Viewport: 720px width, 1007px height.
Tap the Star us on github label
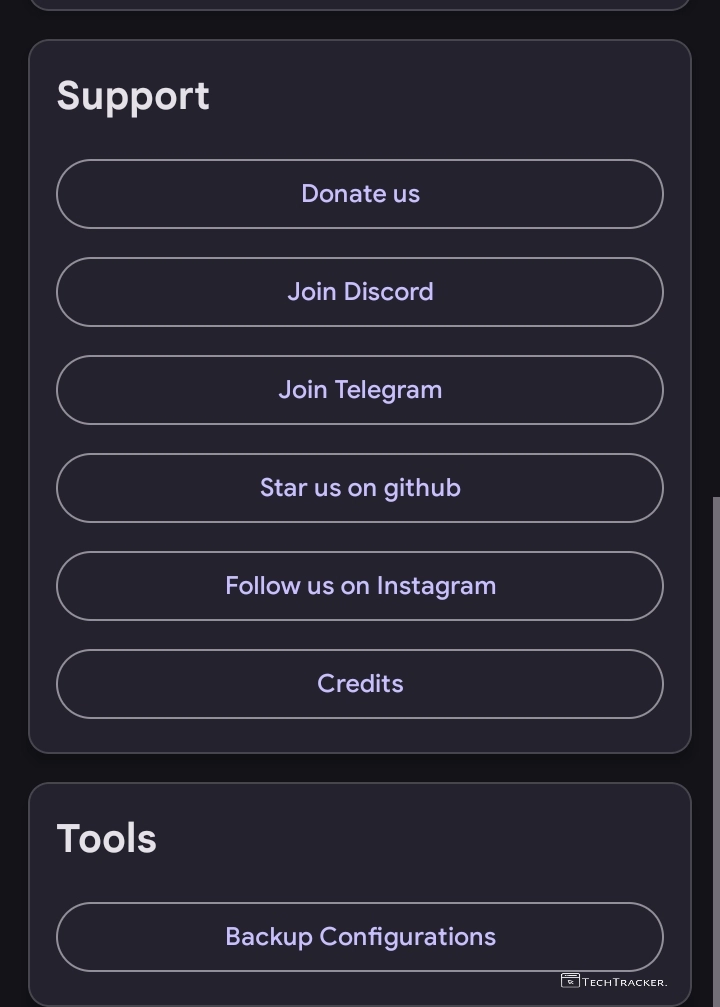click(x=360, y=488)
